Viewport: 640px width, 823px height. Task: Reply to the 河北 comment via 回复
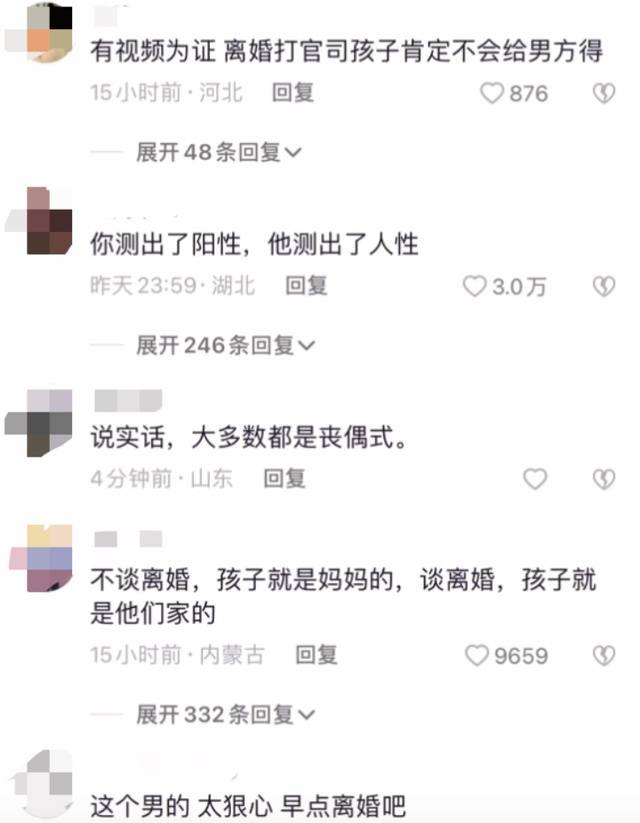click(x=293, y=93)
